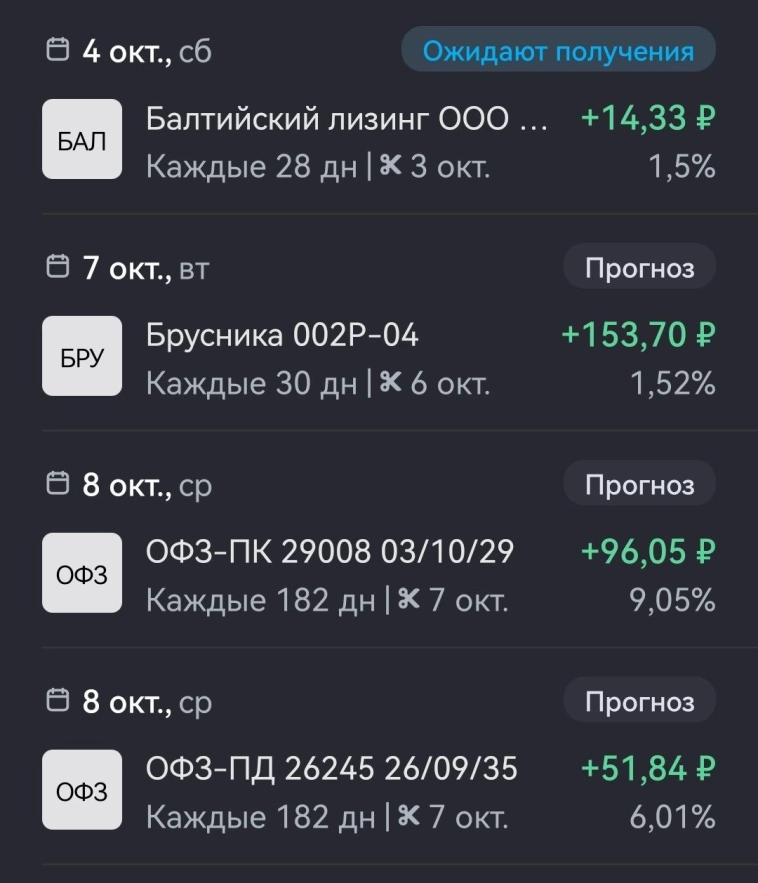This screenshot has width=758, height=883.
Task: Click the ОФЗ icon next to ОФЗ-ПК 29008
Action: coord(81,573)
